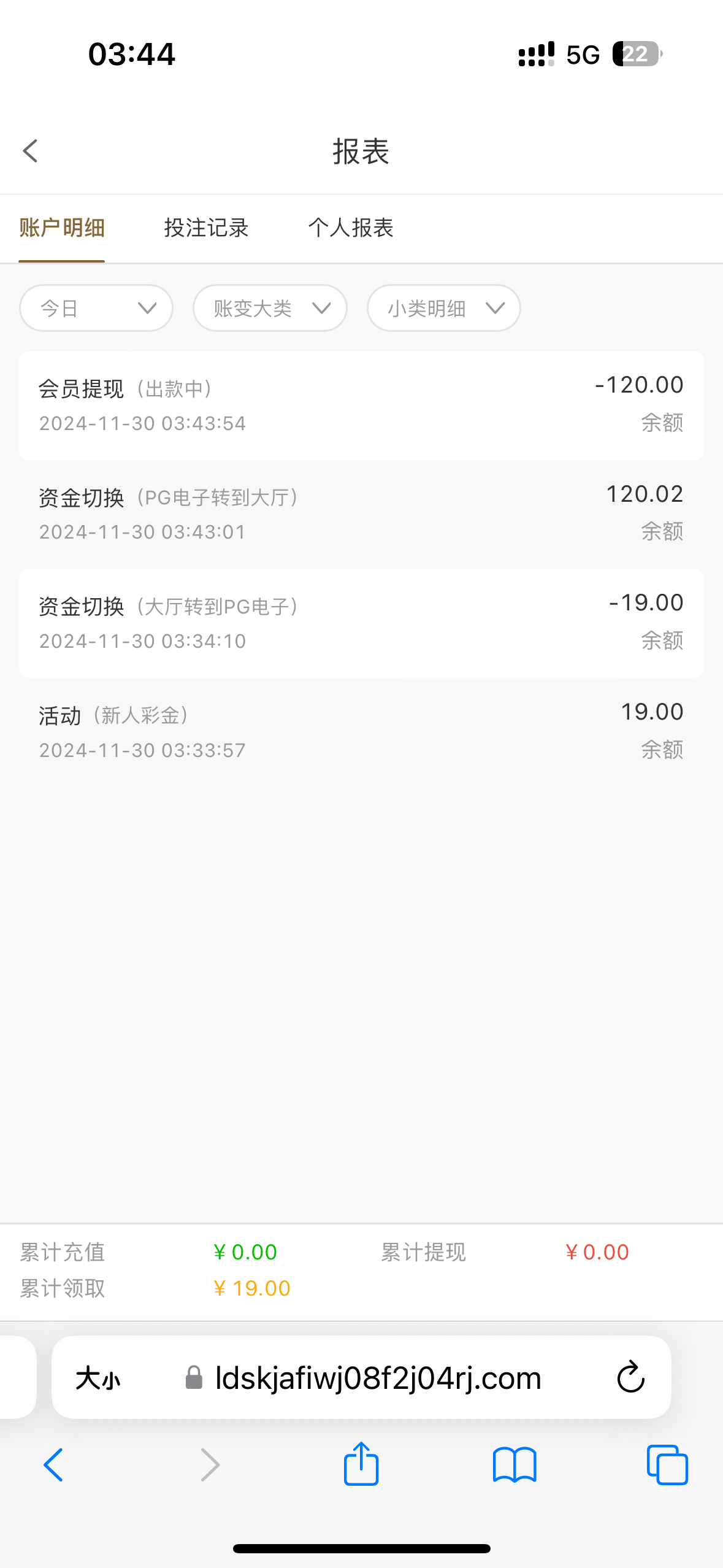Expand the 账变大类 dropdown

click(x=270, y=308)
